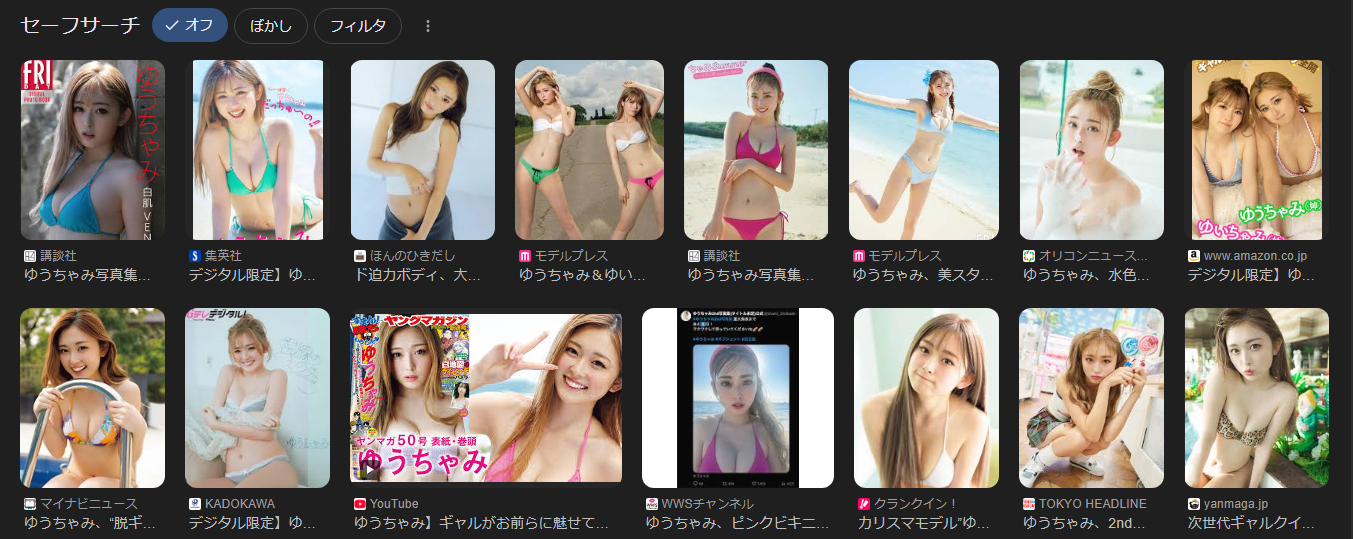Select the フィルタ SafeSearch chip

(x=358, y=26)
